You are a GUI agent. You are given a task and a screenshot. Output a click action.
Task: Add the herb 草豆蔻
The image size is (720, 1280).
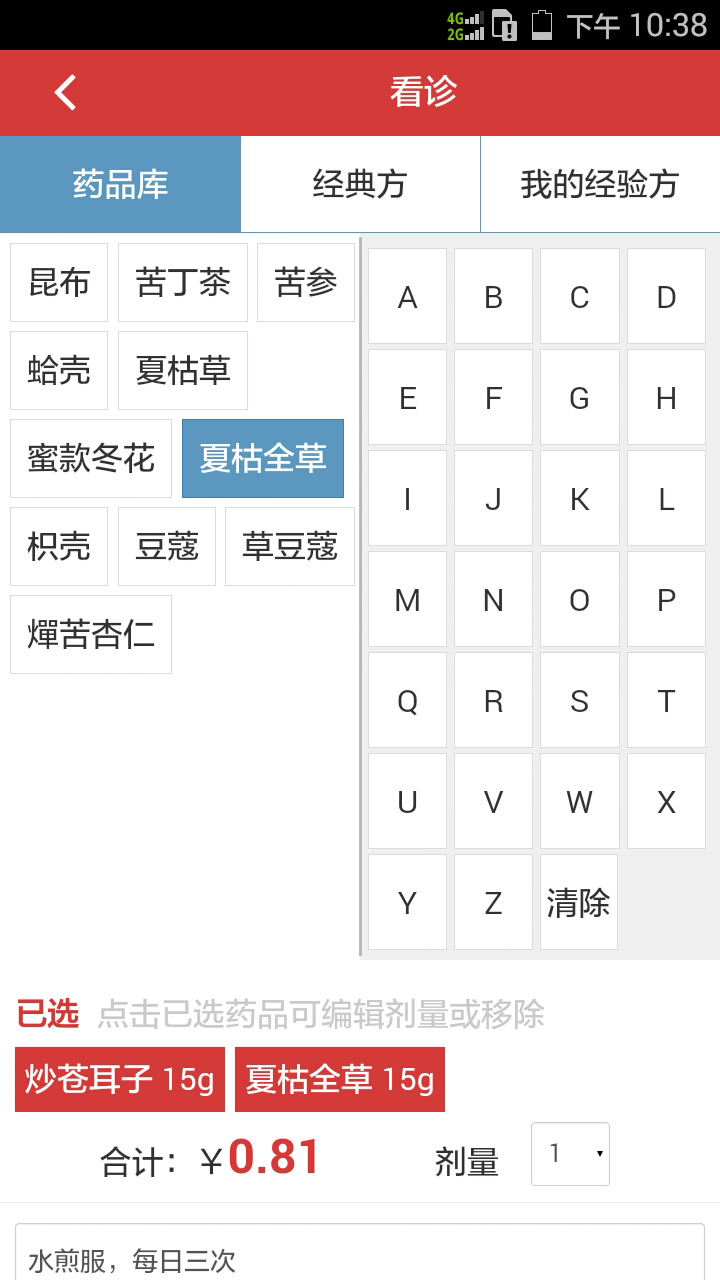290,547
